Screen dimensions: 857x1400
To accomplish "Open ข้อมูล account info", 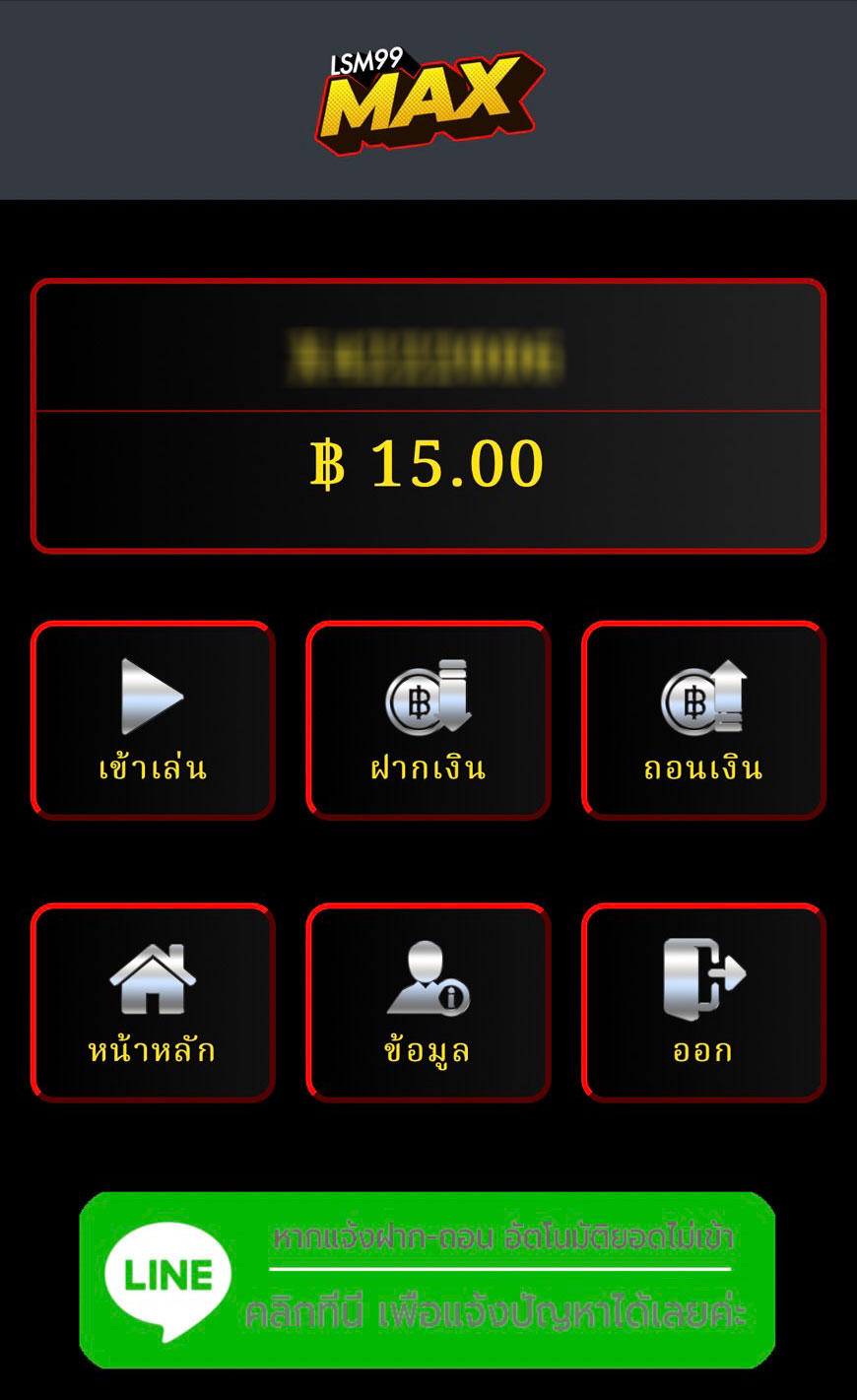I will [428, 1002].
